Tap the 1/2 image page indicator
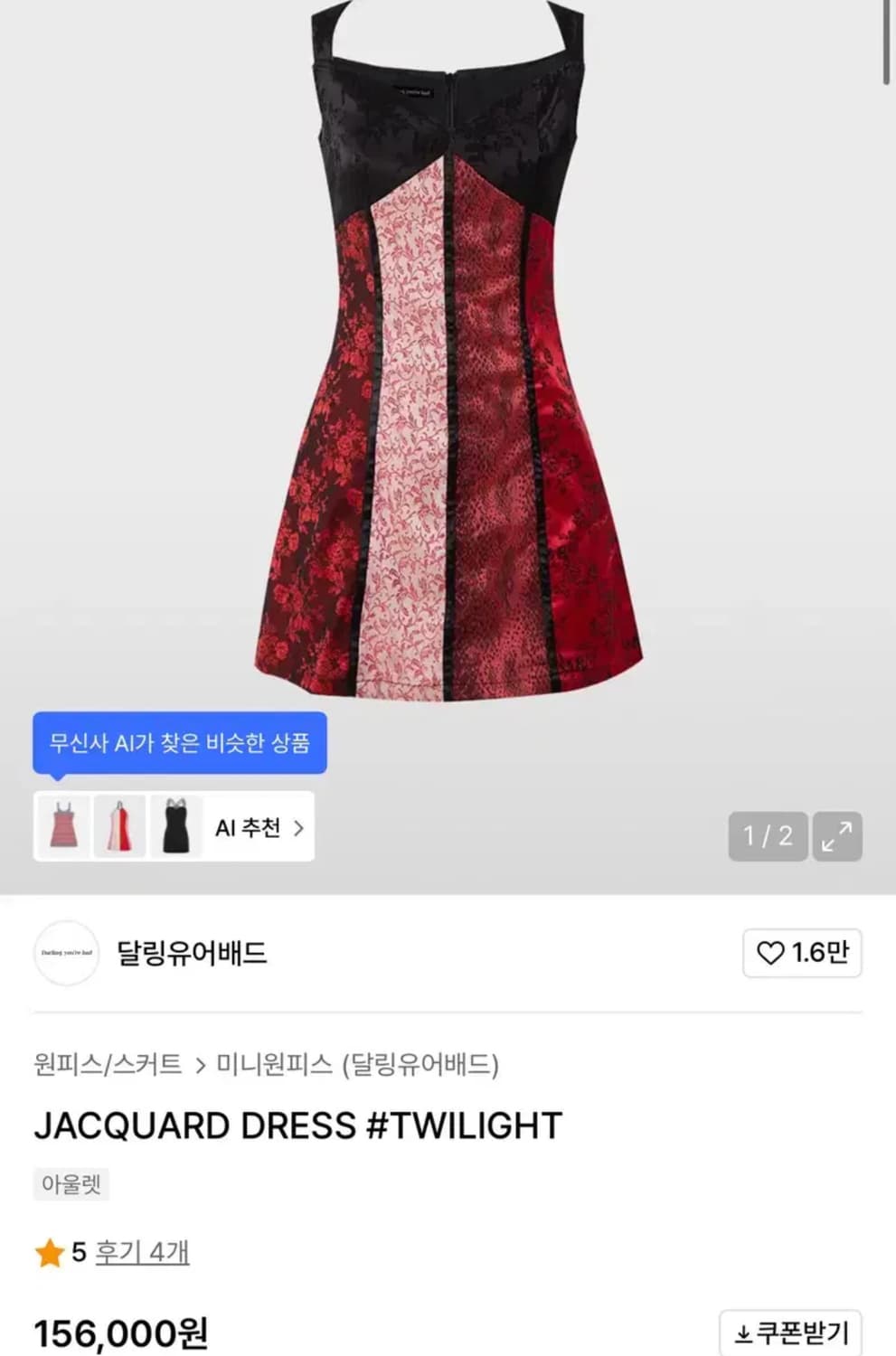The width and height of the screenshot is (896, 1356). [768, 837]
